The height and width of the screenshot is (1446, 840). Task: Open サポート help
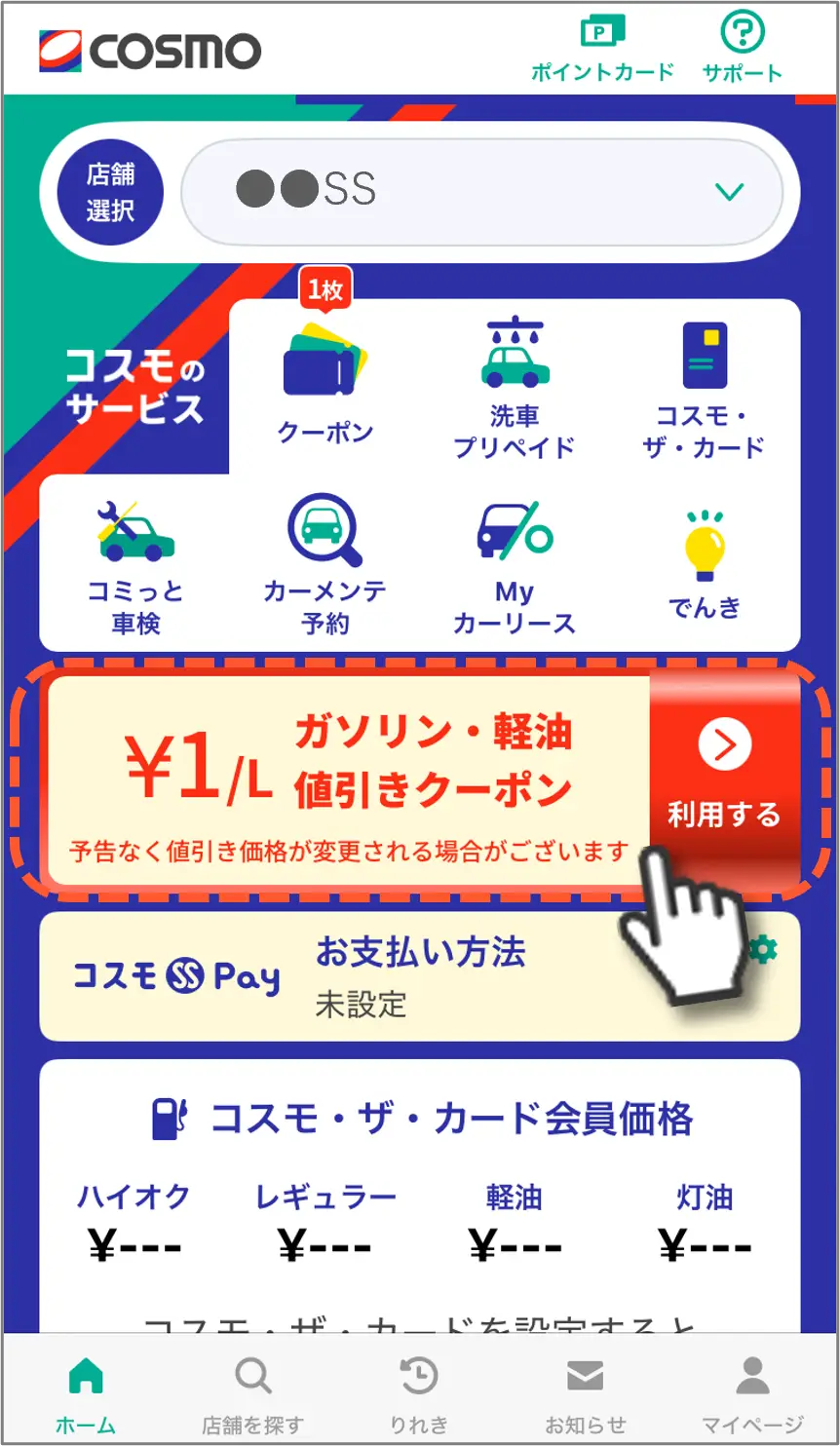[742, 47]
